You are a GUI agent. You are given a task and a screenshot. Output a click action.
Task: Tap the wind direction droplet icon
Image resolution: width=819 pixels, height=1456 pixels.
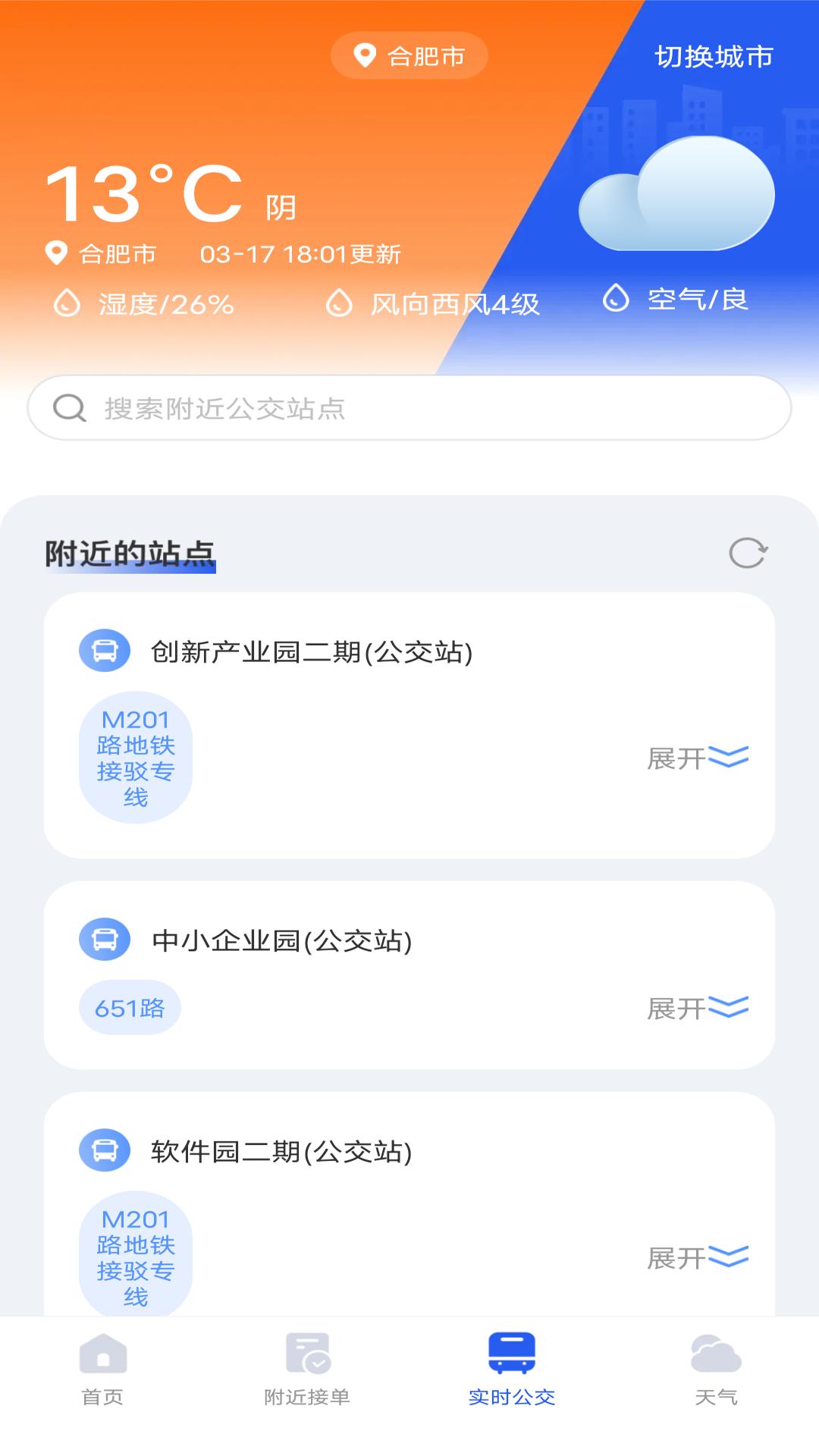340,302
